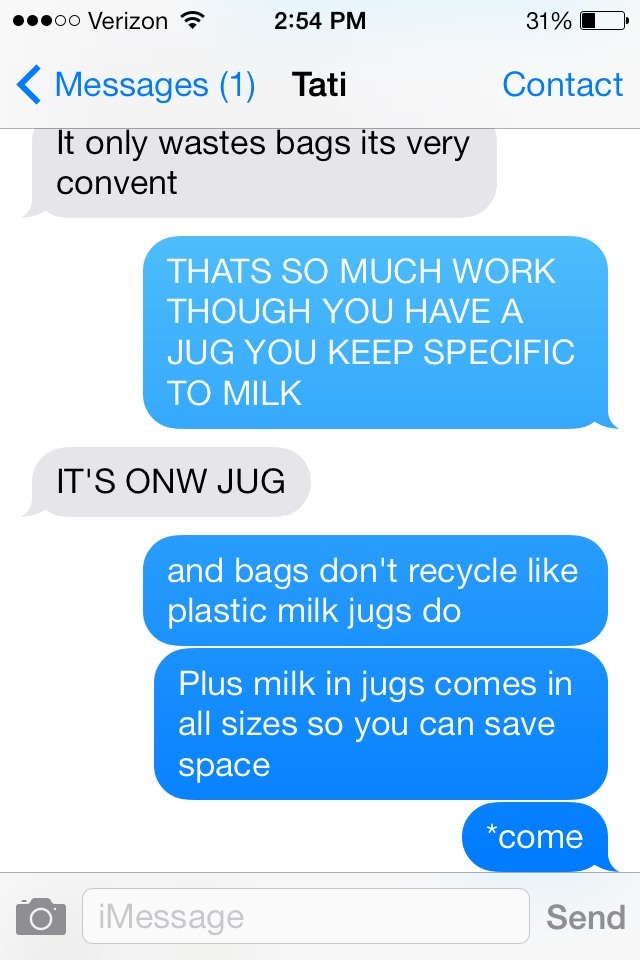Go back to the Messages list
640x960 pixels.
click(x=135, y=85)
